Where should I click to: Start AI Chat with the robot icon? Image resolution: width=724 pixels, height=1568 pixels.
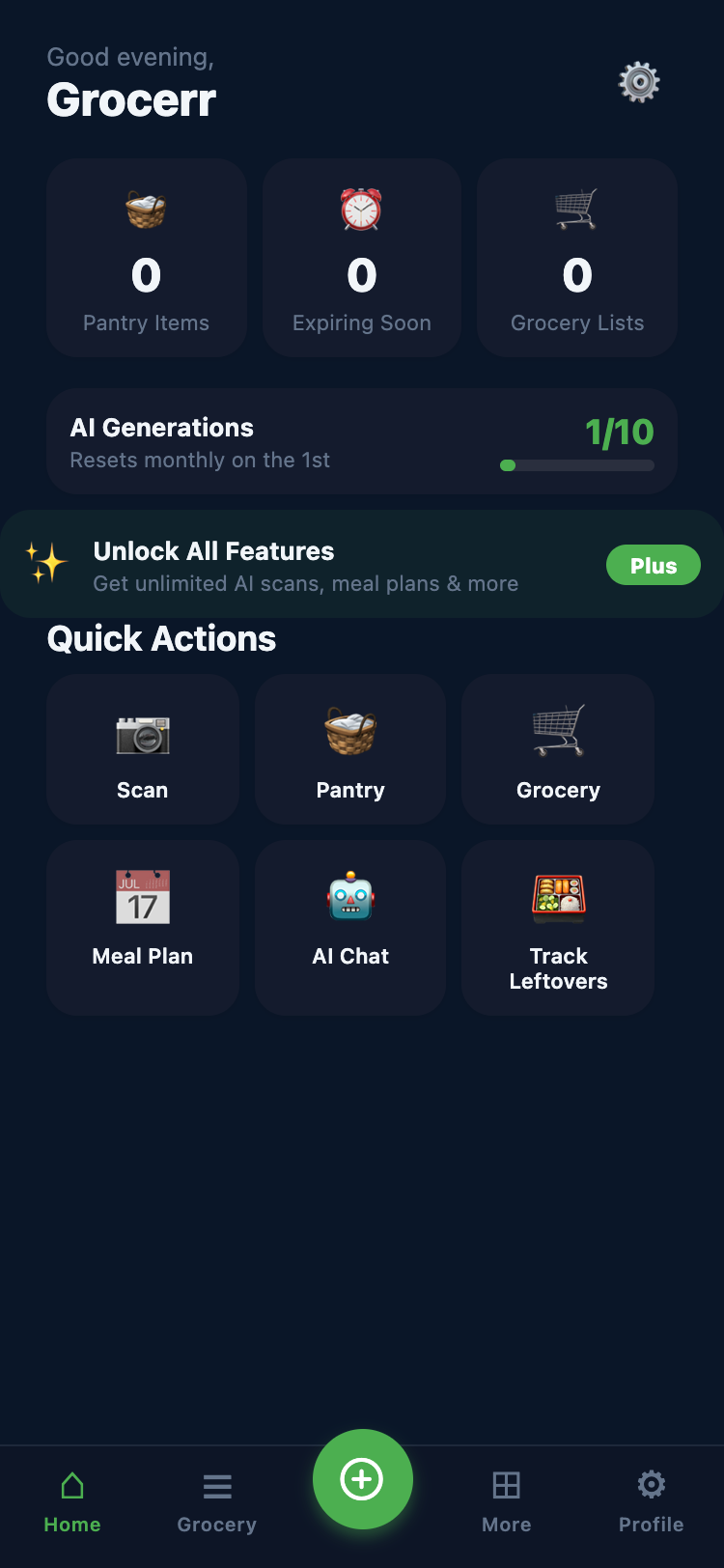point(349,897)
